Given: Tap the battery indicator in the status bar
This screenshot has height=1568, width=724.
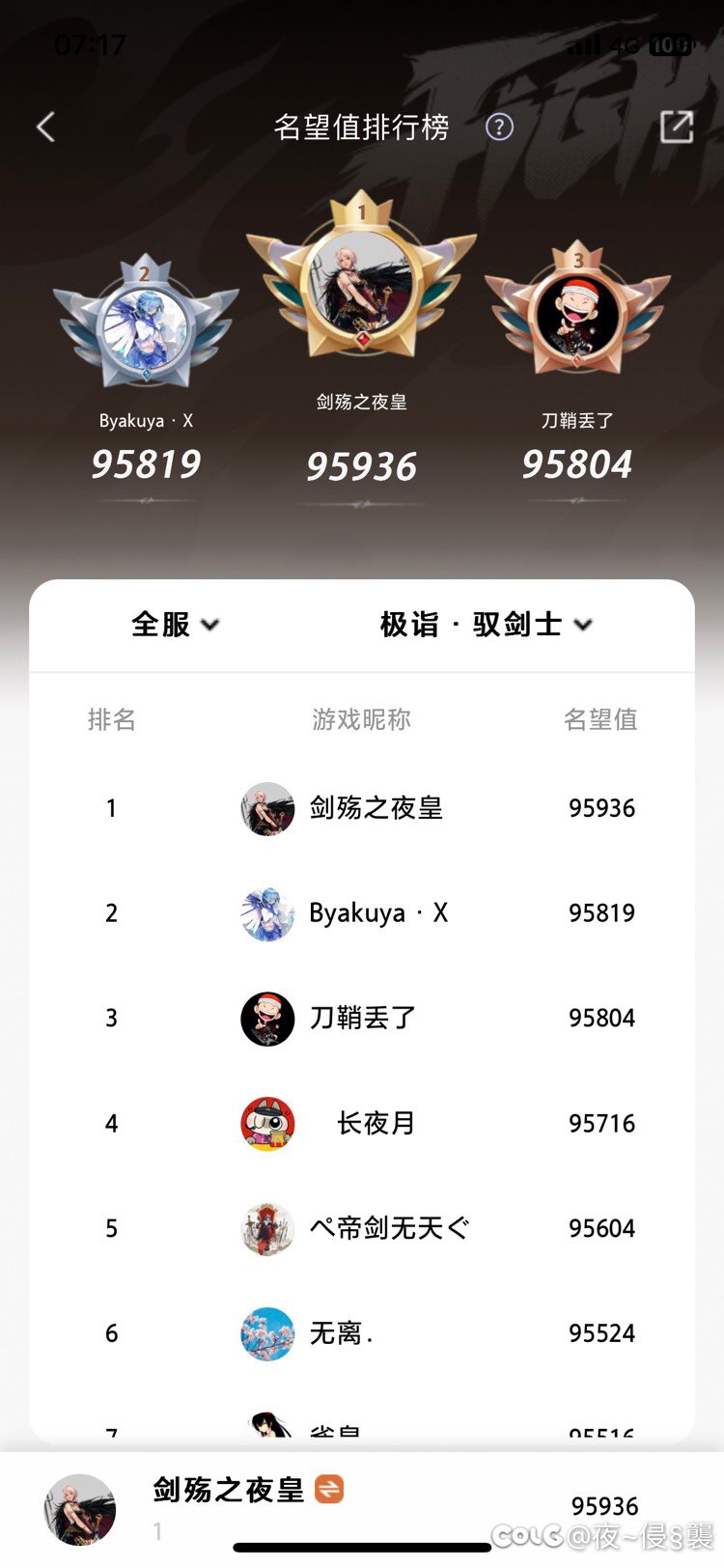Looking at the screenshot, I should coord(673,44).
